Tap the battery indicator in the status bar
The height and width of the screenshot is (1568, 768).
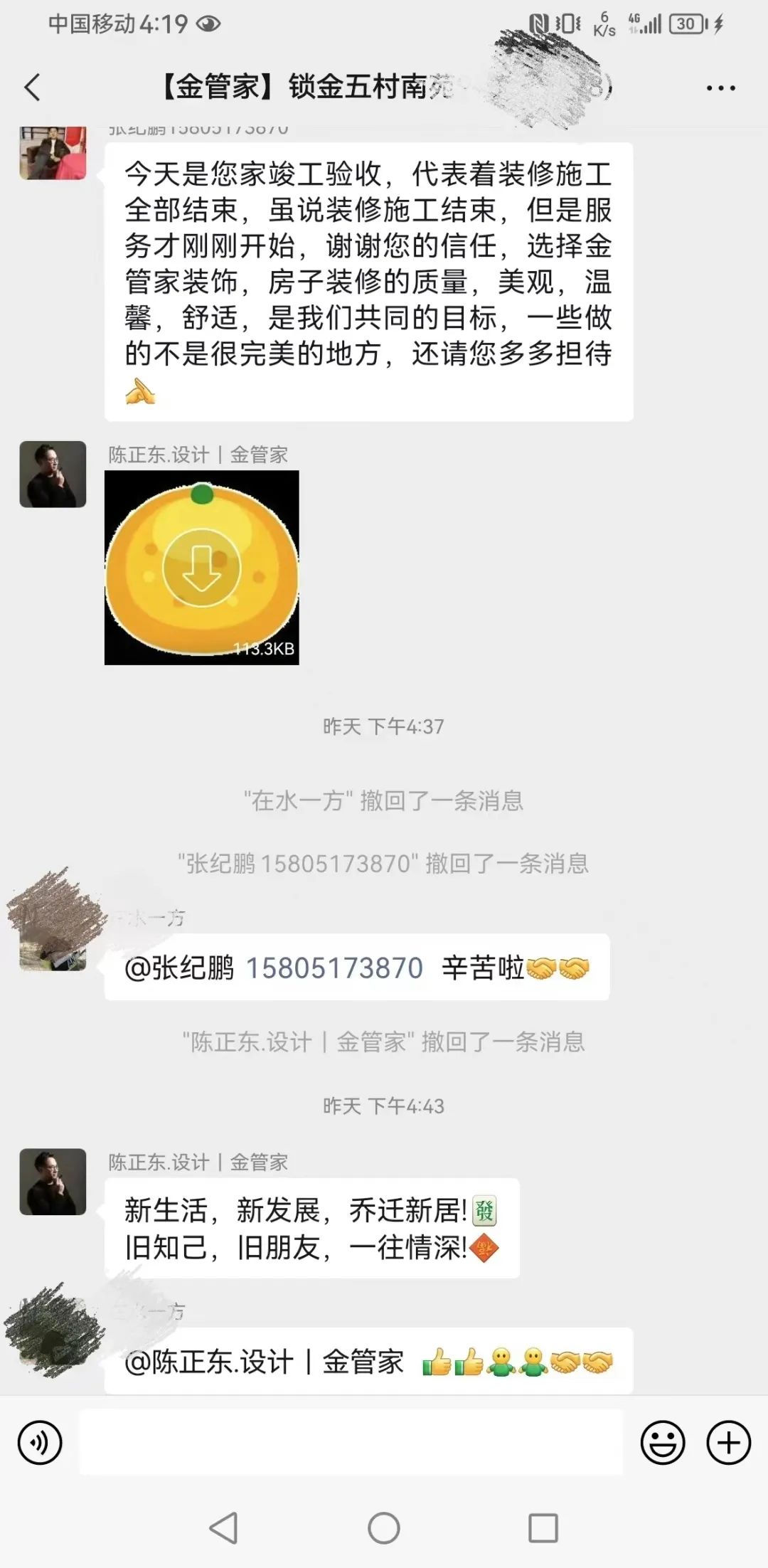click(686, 23)
